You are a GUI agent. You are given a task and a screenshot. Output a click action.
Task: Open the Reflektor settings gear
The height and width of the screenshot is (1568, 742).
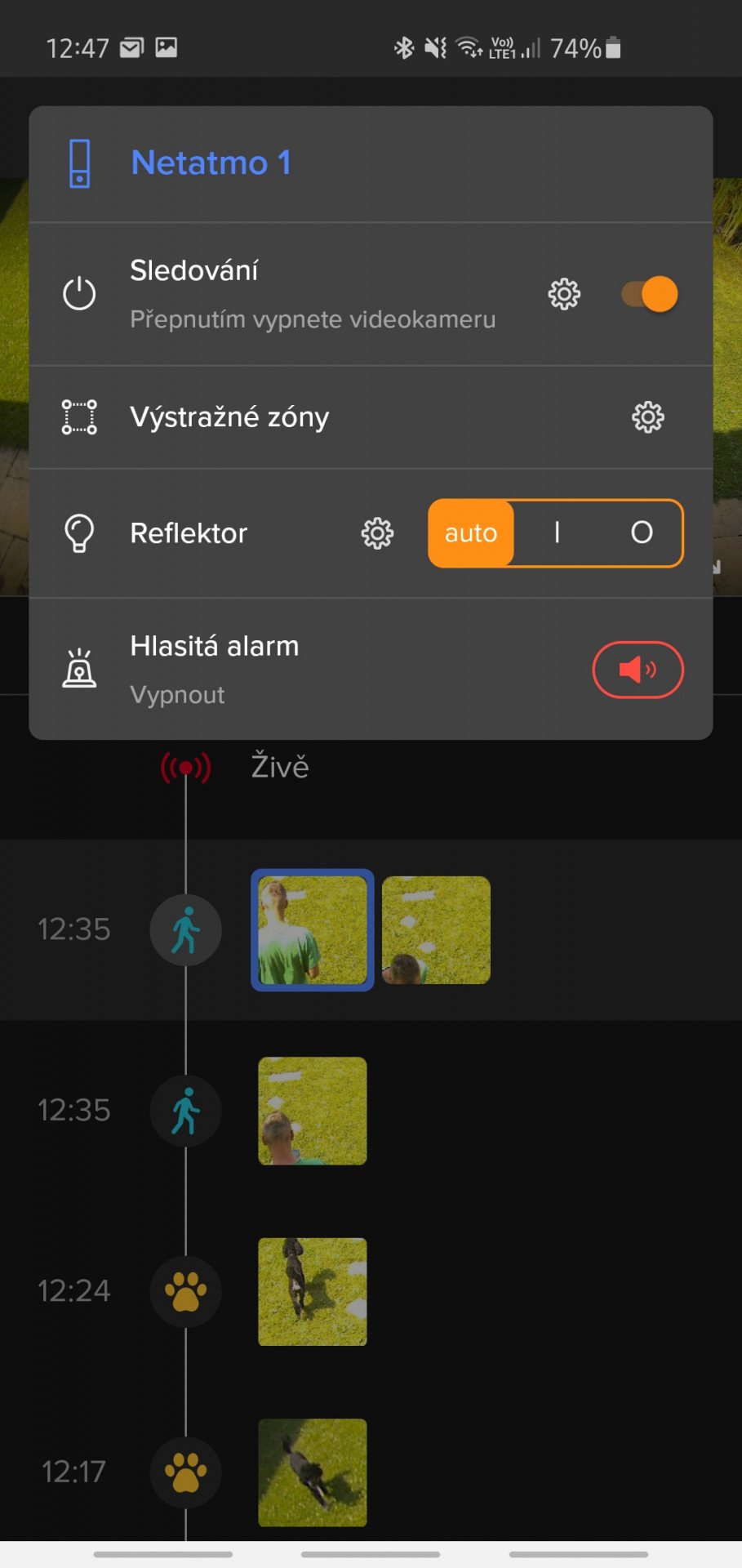pos(377,533)
